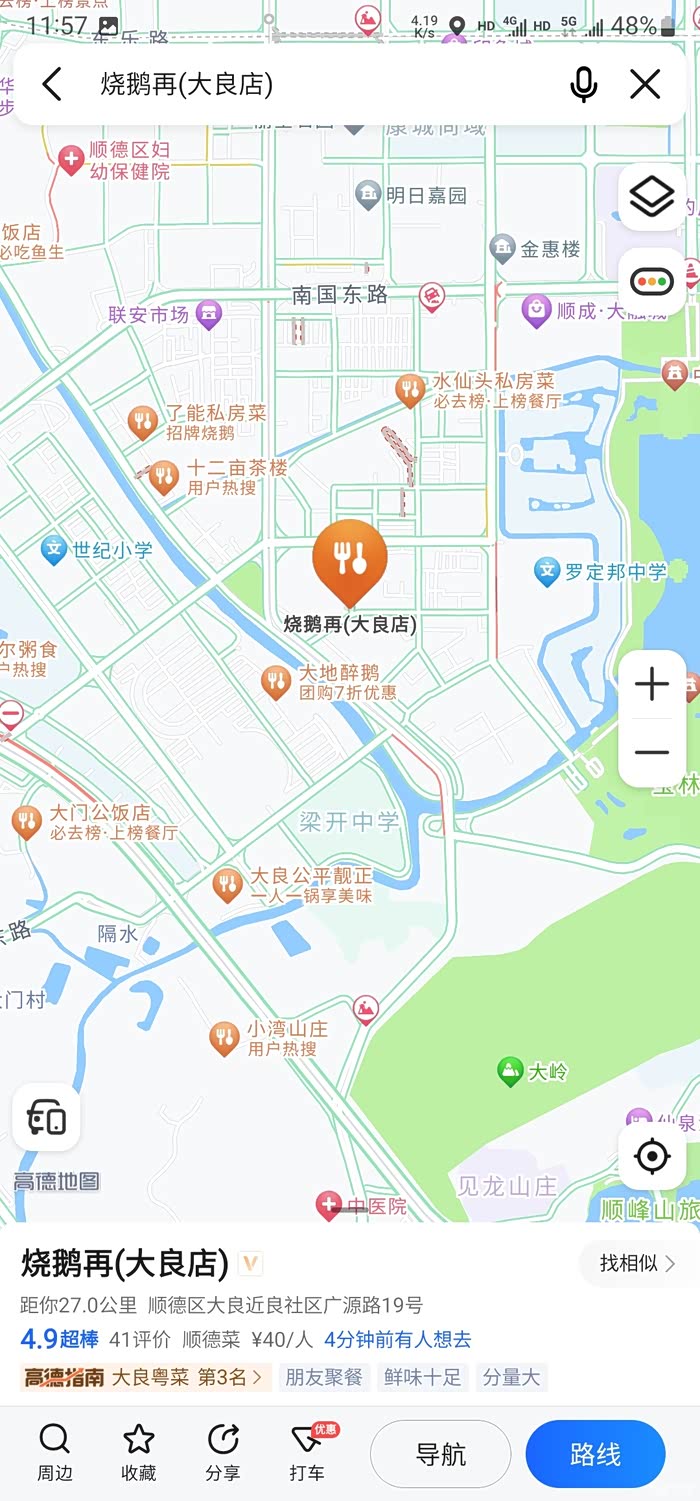Select the 十二亩茶楼 map marker

click(x=164, y=477)
